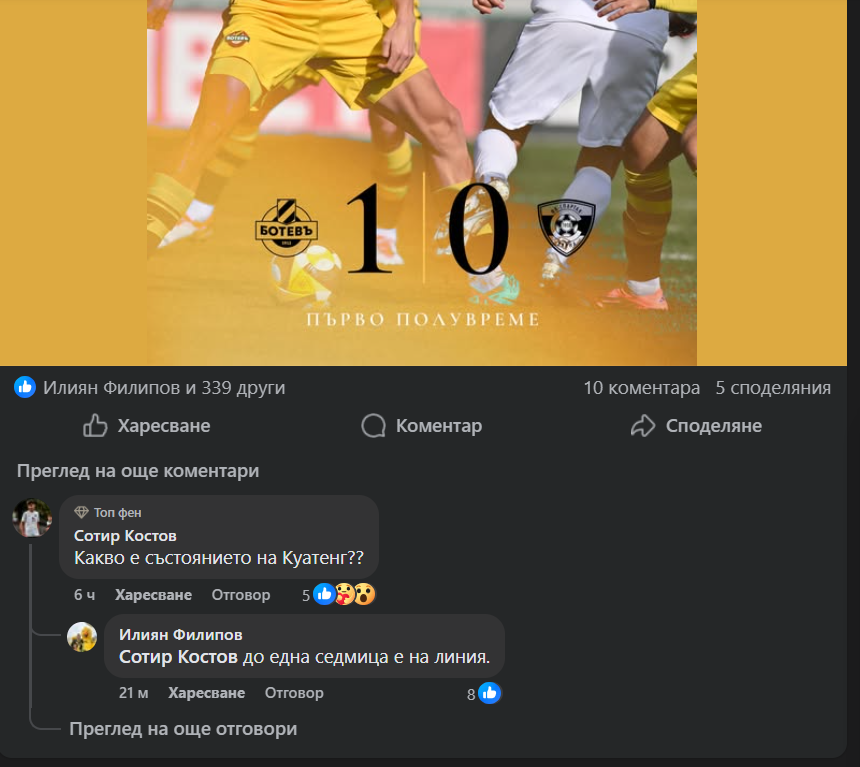
Task: Expand Преглед на още коментари
Action: coord(138,471)
